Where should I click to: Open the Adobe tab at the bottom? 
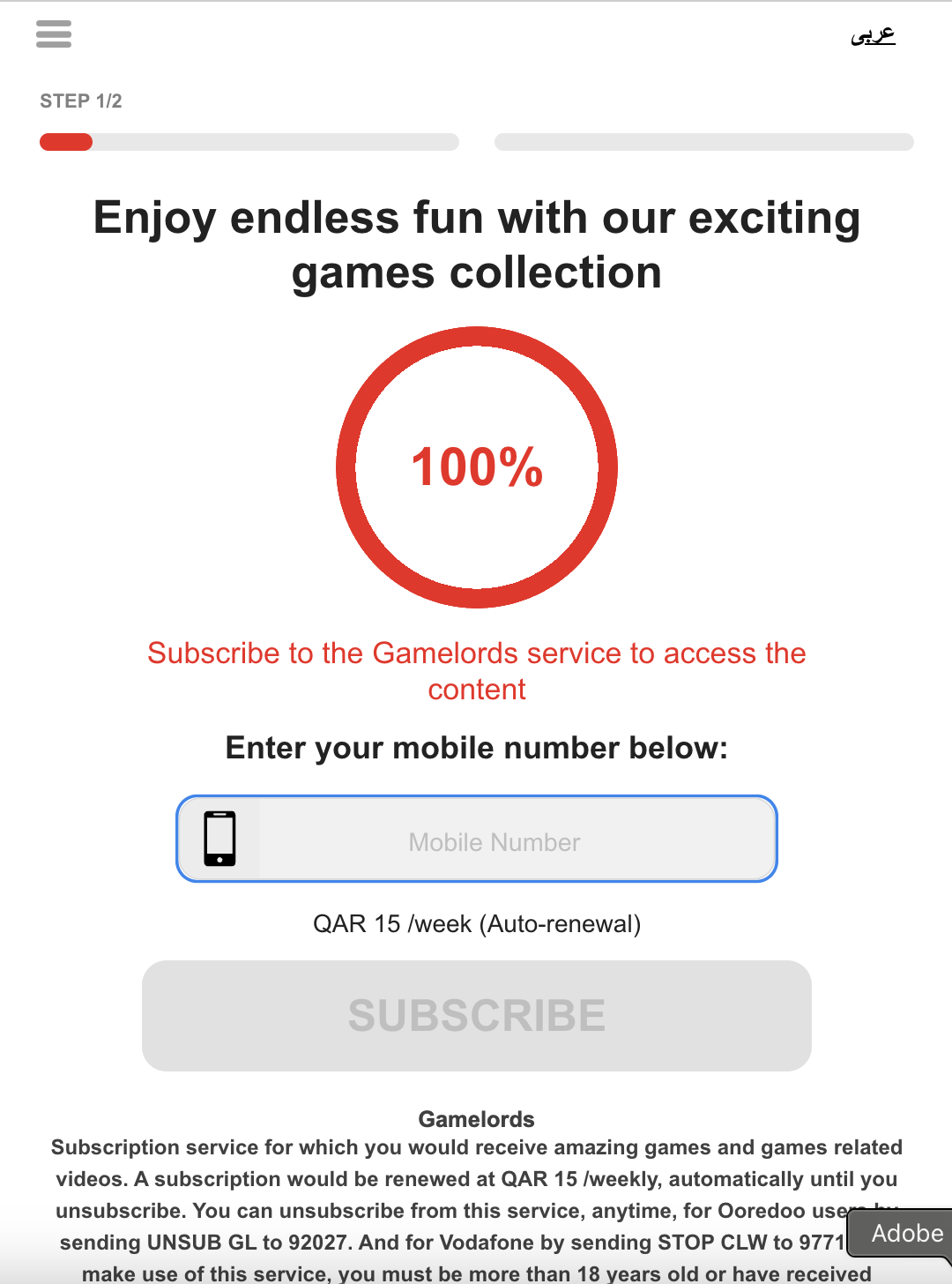[904, 1234]
